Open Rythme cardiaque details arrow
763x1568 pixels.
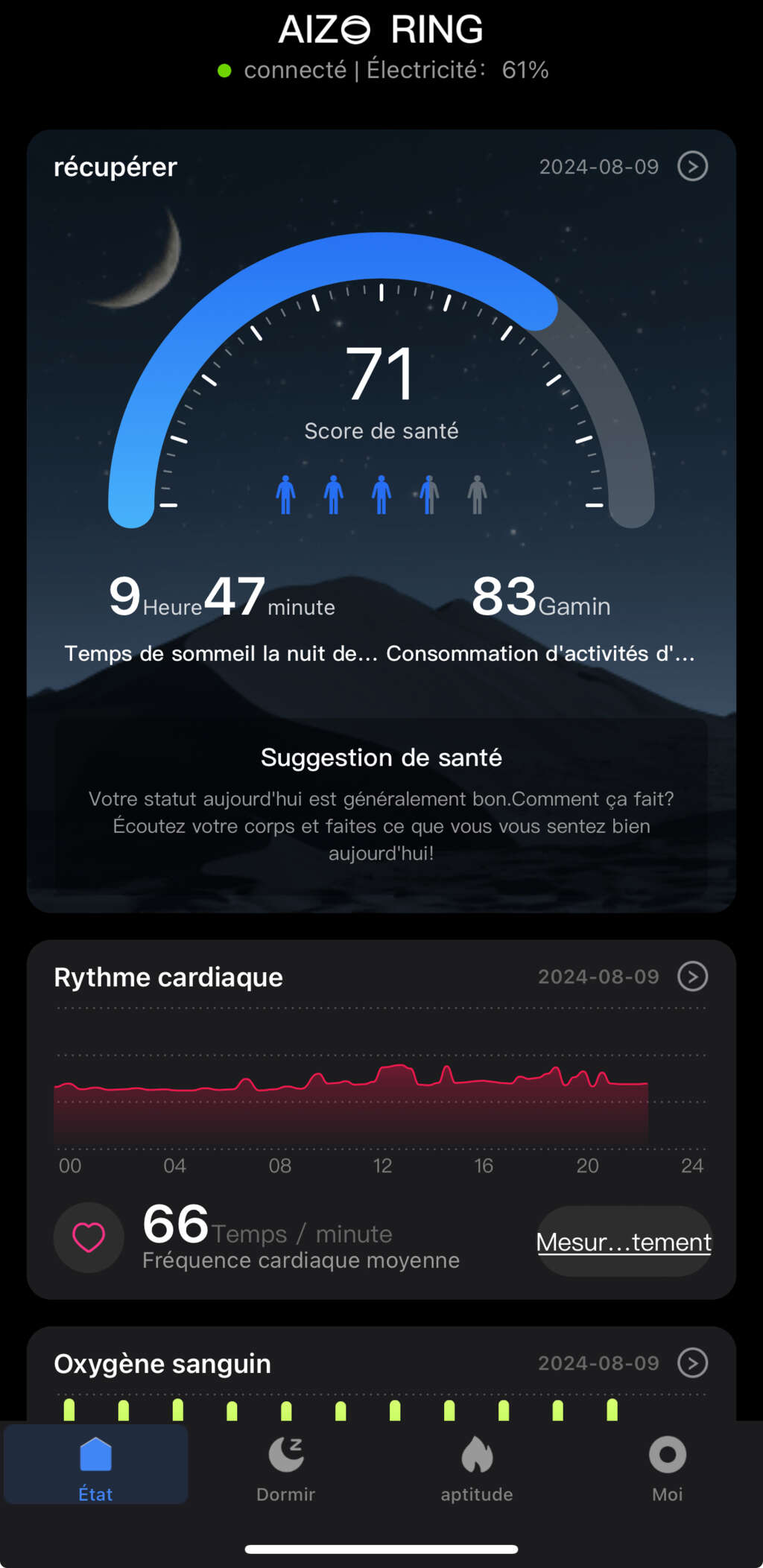[x=692, y=976]
